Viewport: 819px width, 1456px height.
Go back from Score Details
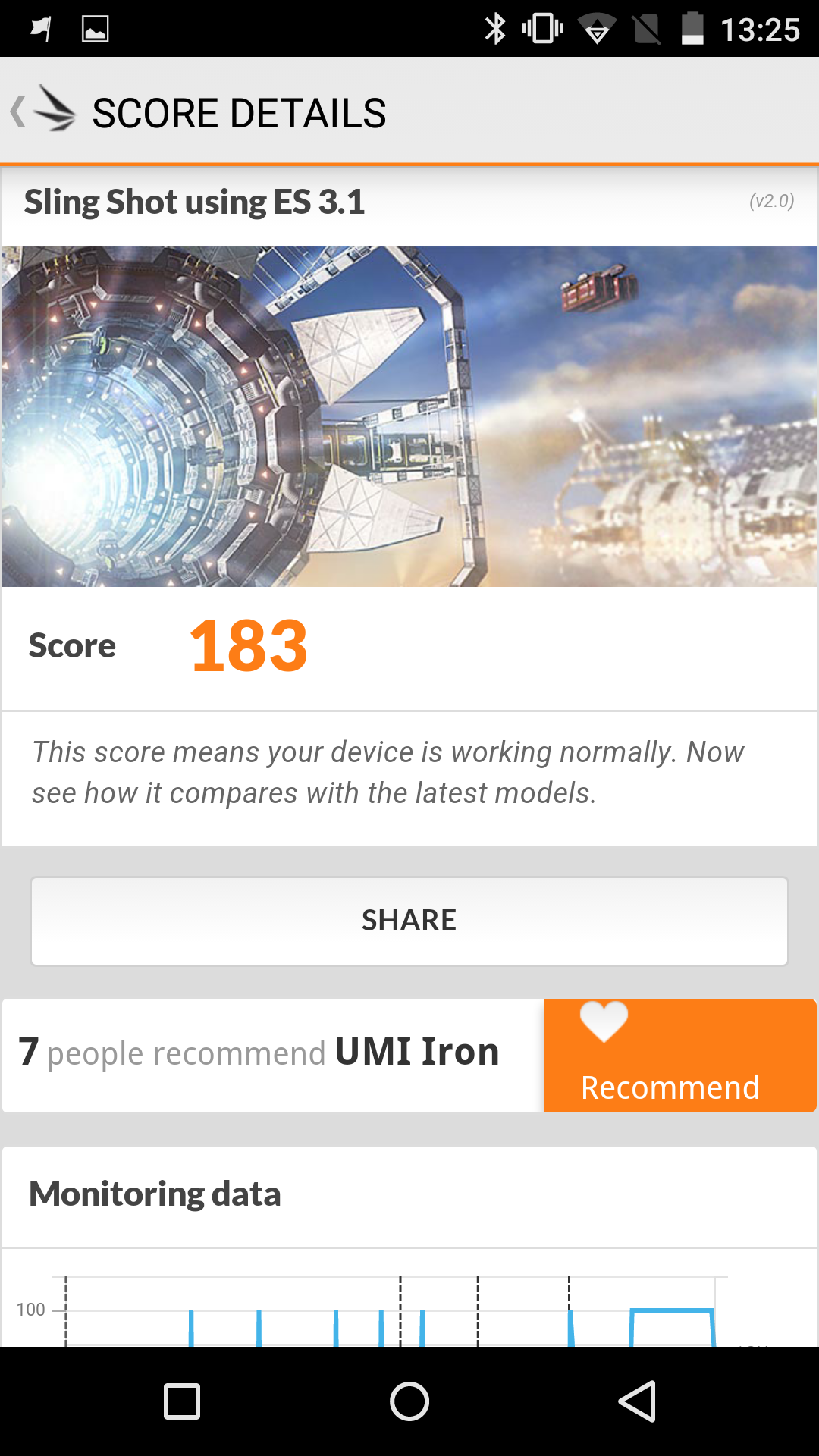[x=42, y=112]
